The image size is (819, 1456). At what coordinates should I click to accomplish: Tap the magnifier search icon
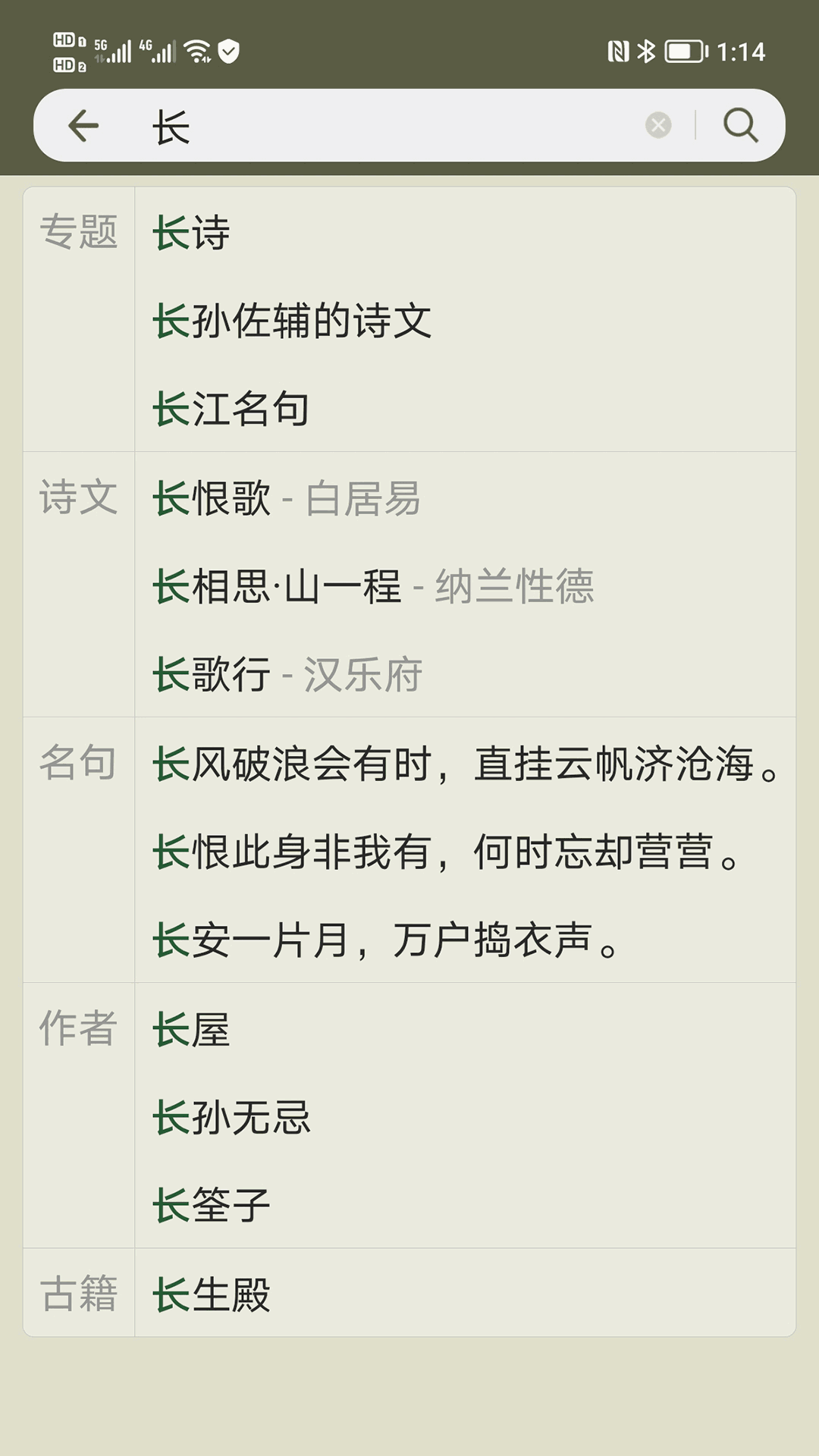click(740, 125)
